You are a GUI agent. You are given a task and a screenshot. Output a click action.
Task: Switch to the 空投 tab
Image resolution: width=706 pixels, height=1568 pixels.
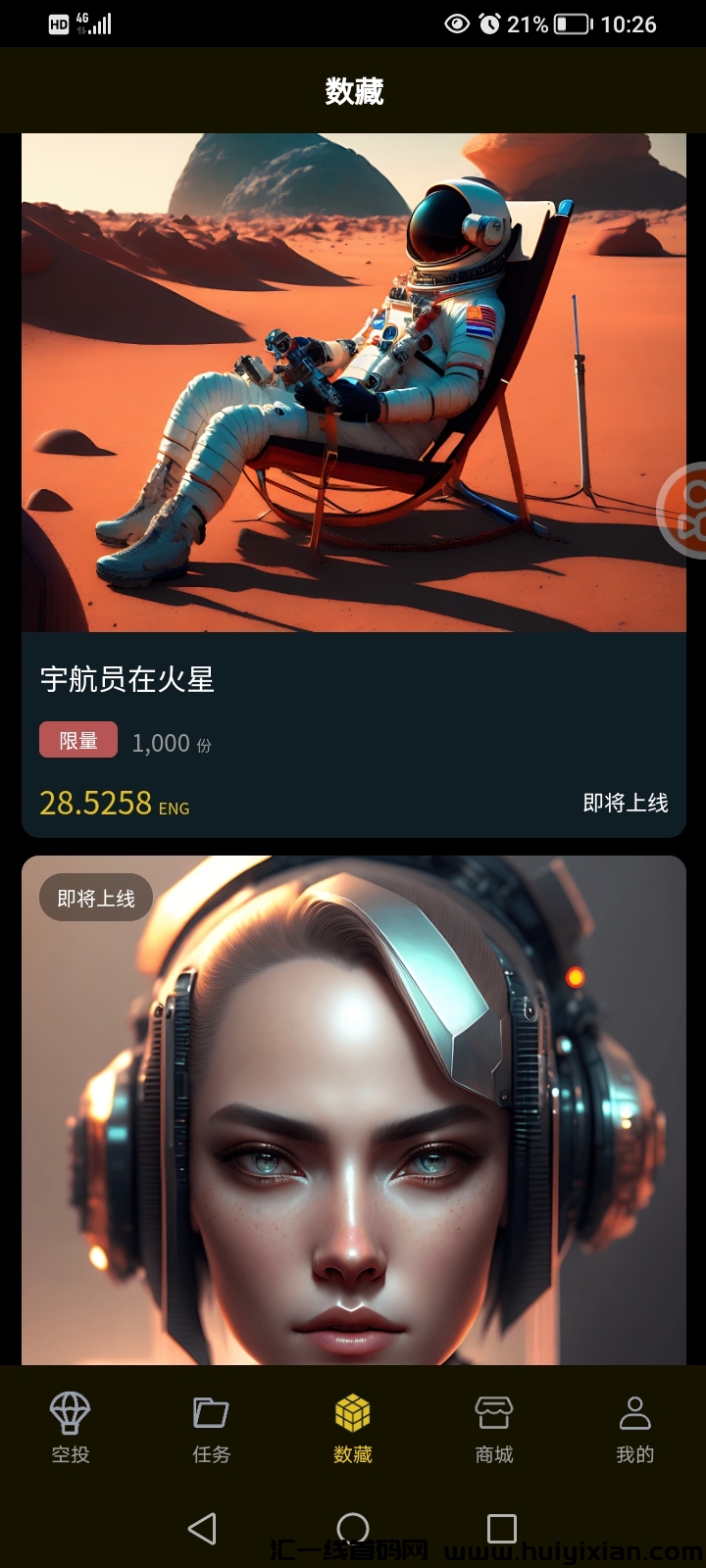[71, 1427]
